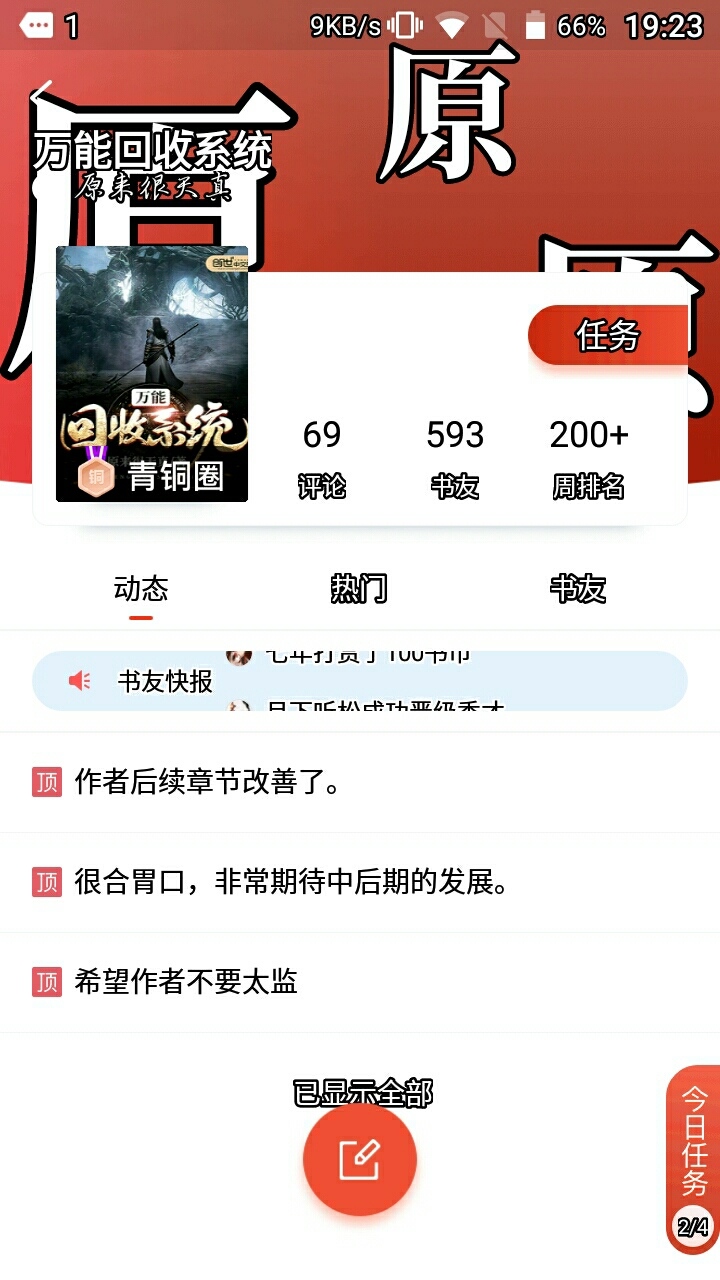Viewport: 720px width, 1280px height.
Task: Open the 万能回收系统 book cover
Action: coord(152,374)
